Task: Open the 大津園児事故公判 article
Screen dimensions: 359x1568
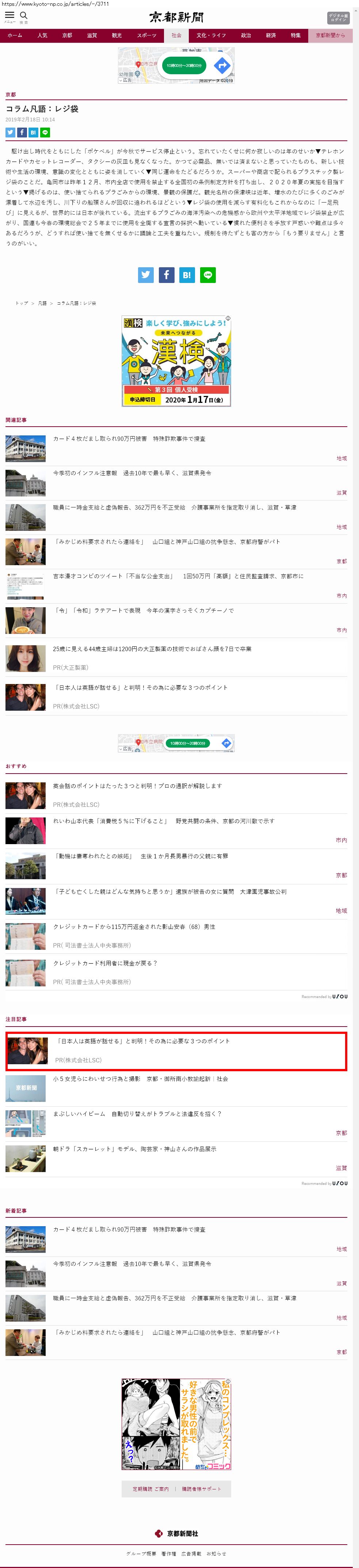Action: coord(171,891)
